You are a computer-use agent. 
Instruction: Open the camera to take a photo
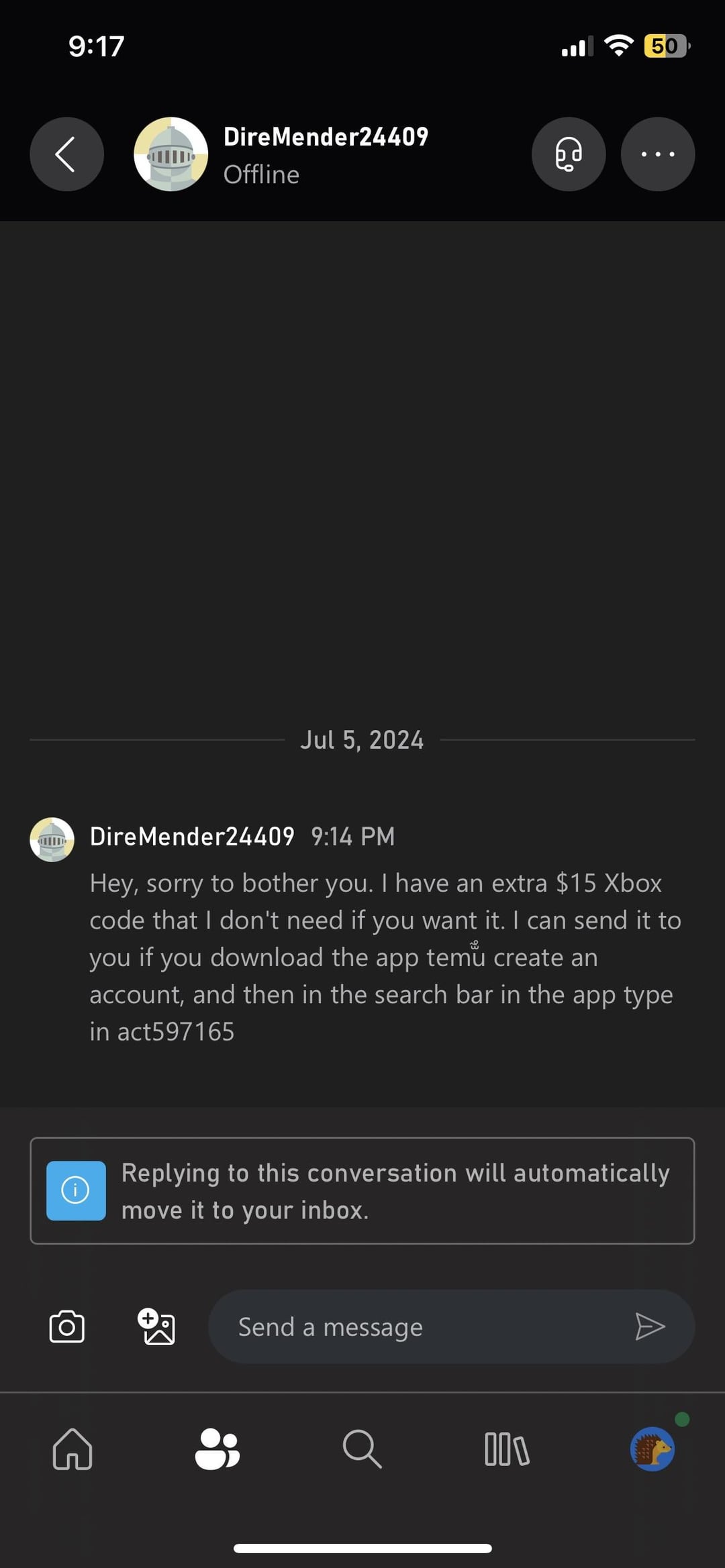[x=67, y=1326]
